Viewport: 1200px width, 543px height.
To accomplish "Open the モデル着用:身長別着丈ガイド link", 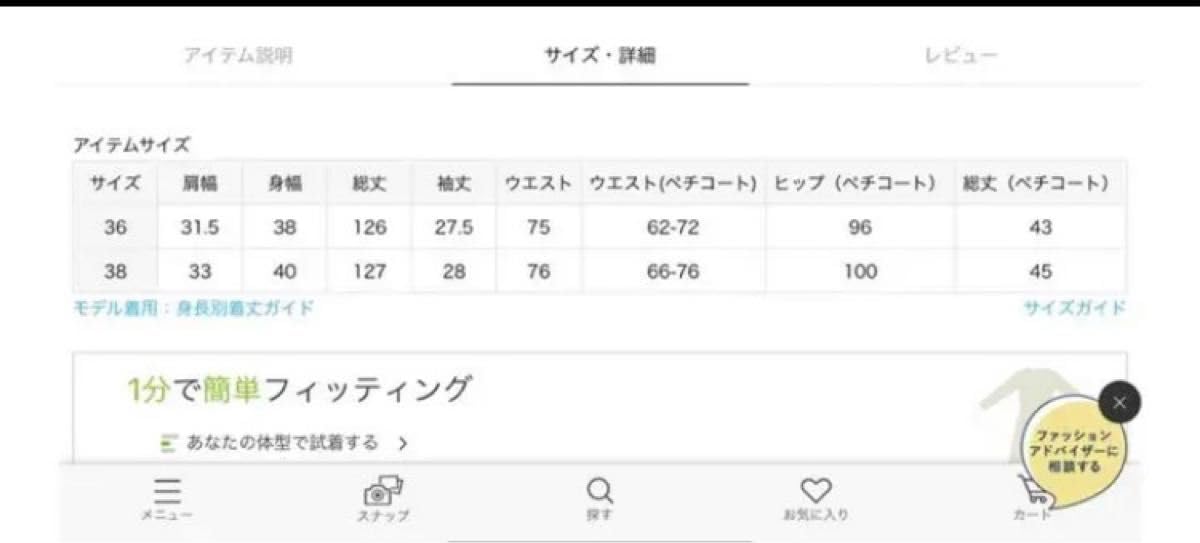I will pyautogui.click(x=193, y=308).
